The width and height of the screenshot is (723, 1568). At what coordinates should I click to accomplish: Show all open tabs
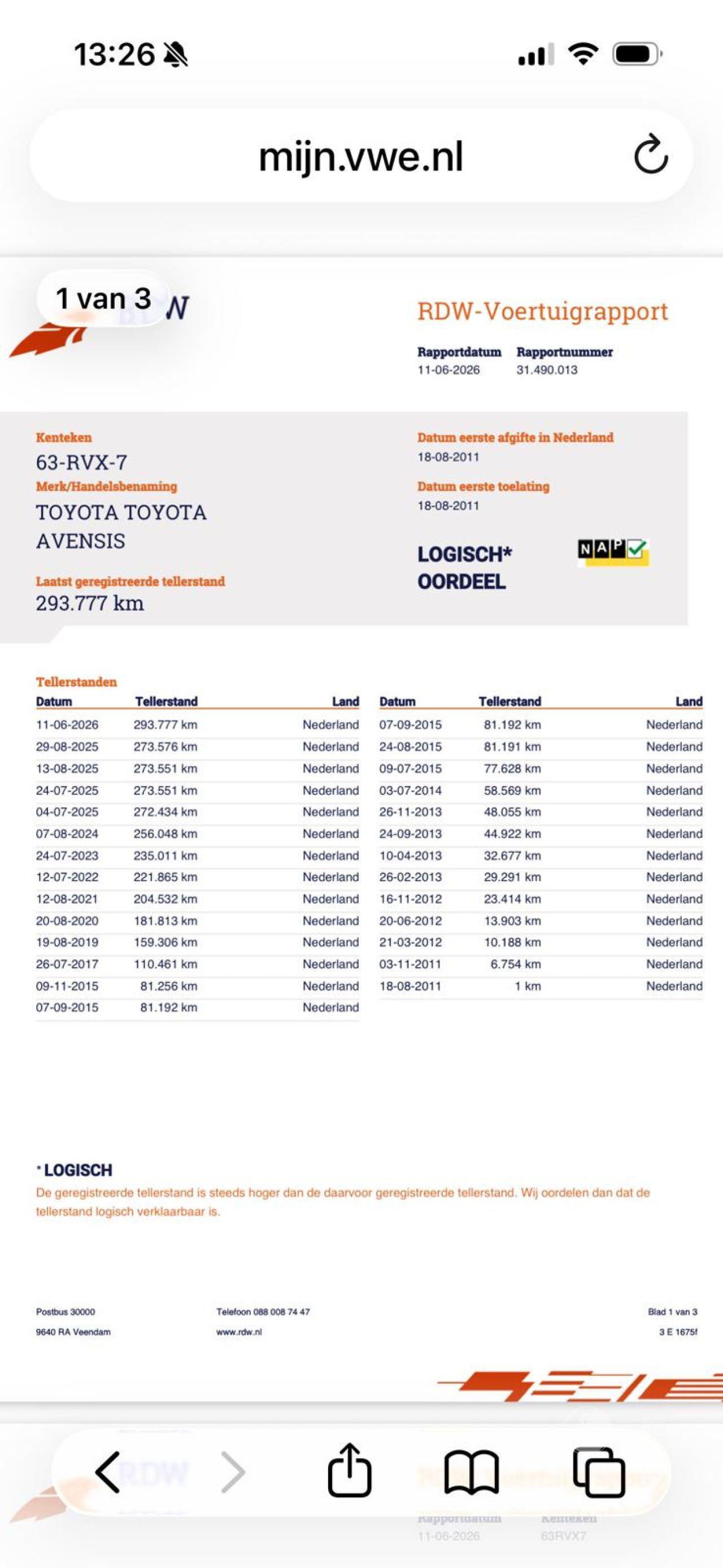[x=599, y=1473]
